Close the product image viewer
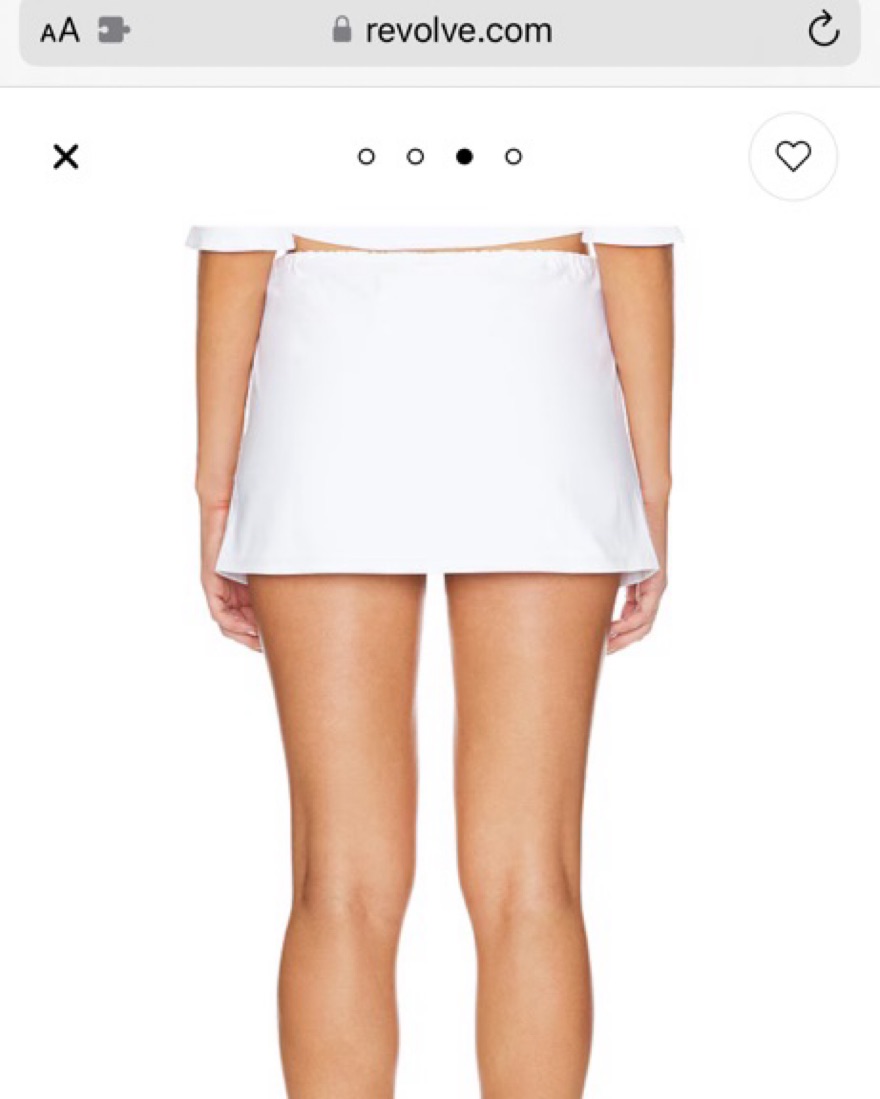This screenshot has width=880, height=1099. tap(66, 157)
